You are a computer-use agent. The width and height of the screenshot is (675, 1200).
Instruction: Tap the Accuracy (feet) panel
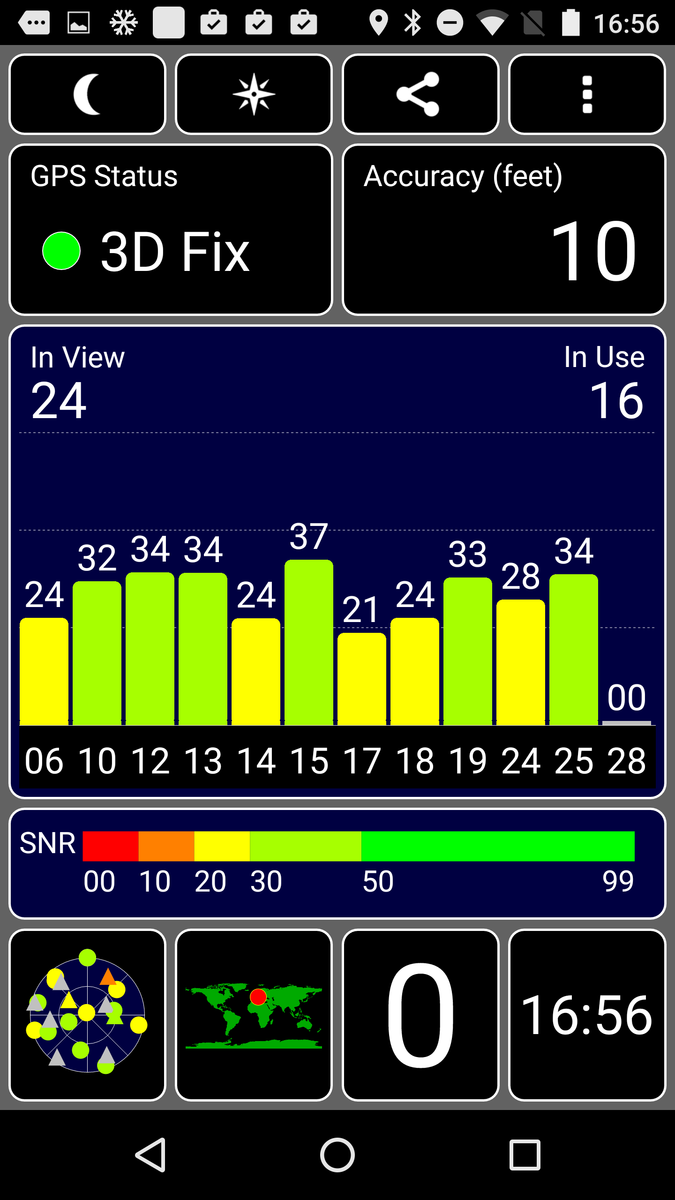(x=504, y=230)
